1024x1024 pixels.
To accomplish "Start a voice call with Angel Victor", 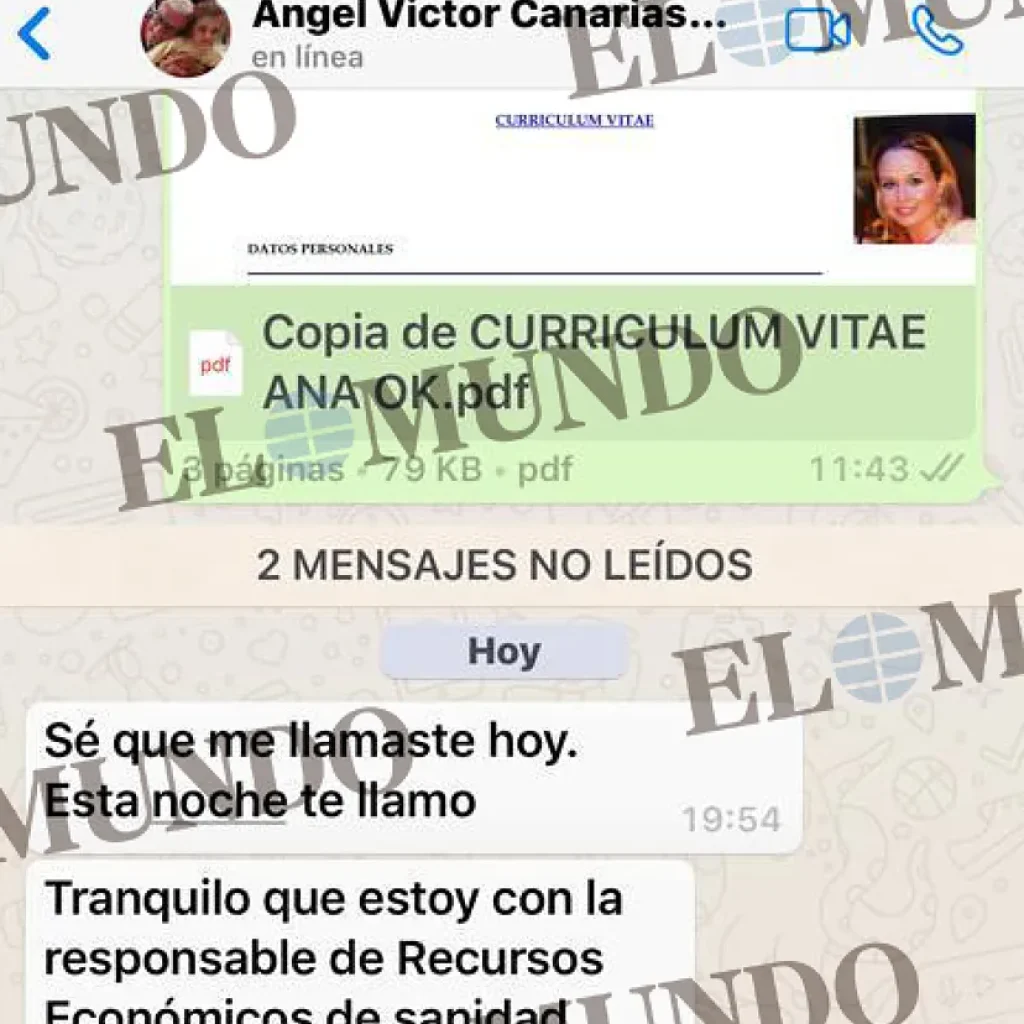I will pyautogui.click(x=936, y=32).
